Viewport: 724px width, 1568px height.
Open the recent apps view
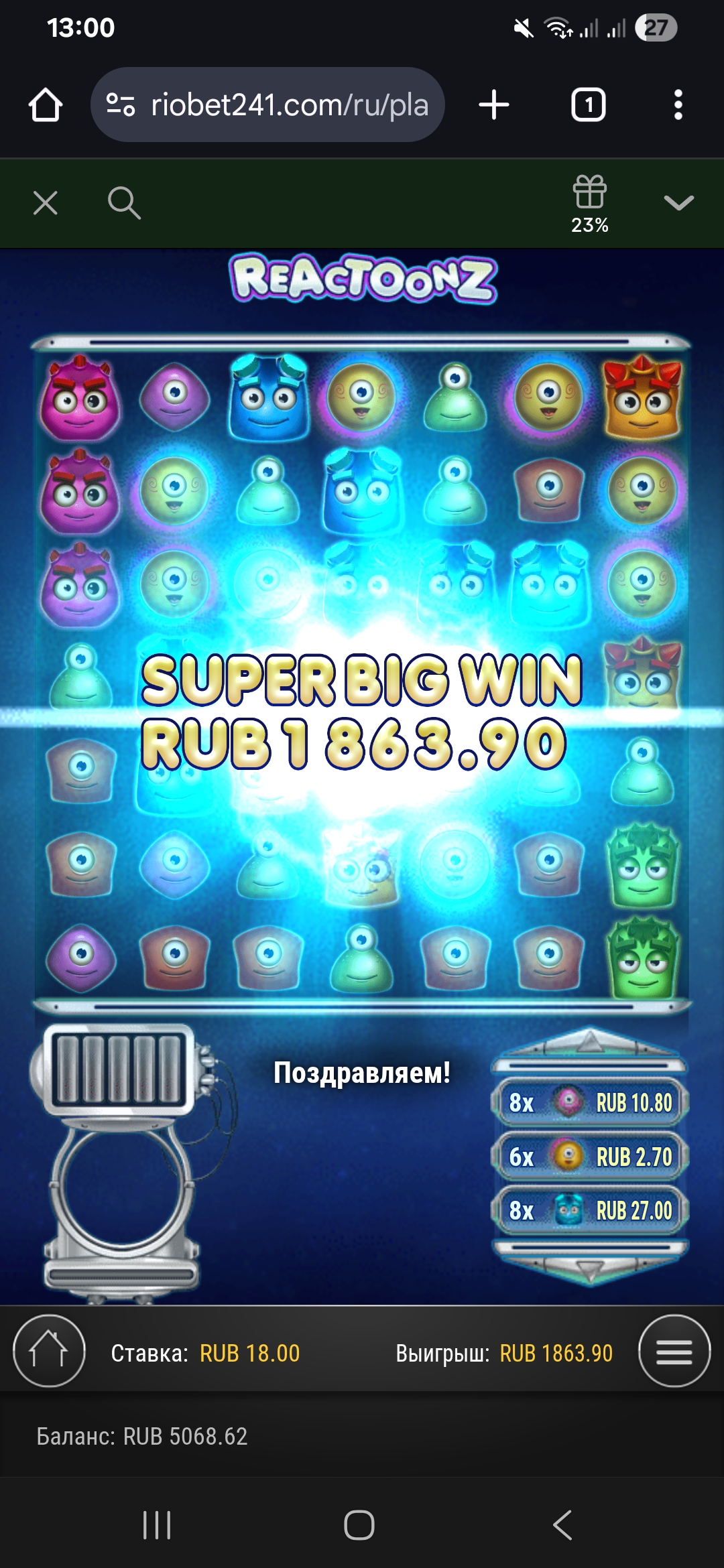pos(157,1525)
